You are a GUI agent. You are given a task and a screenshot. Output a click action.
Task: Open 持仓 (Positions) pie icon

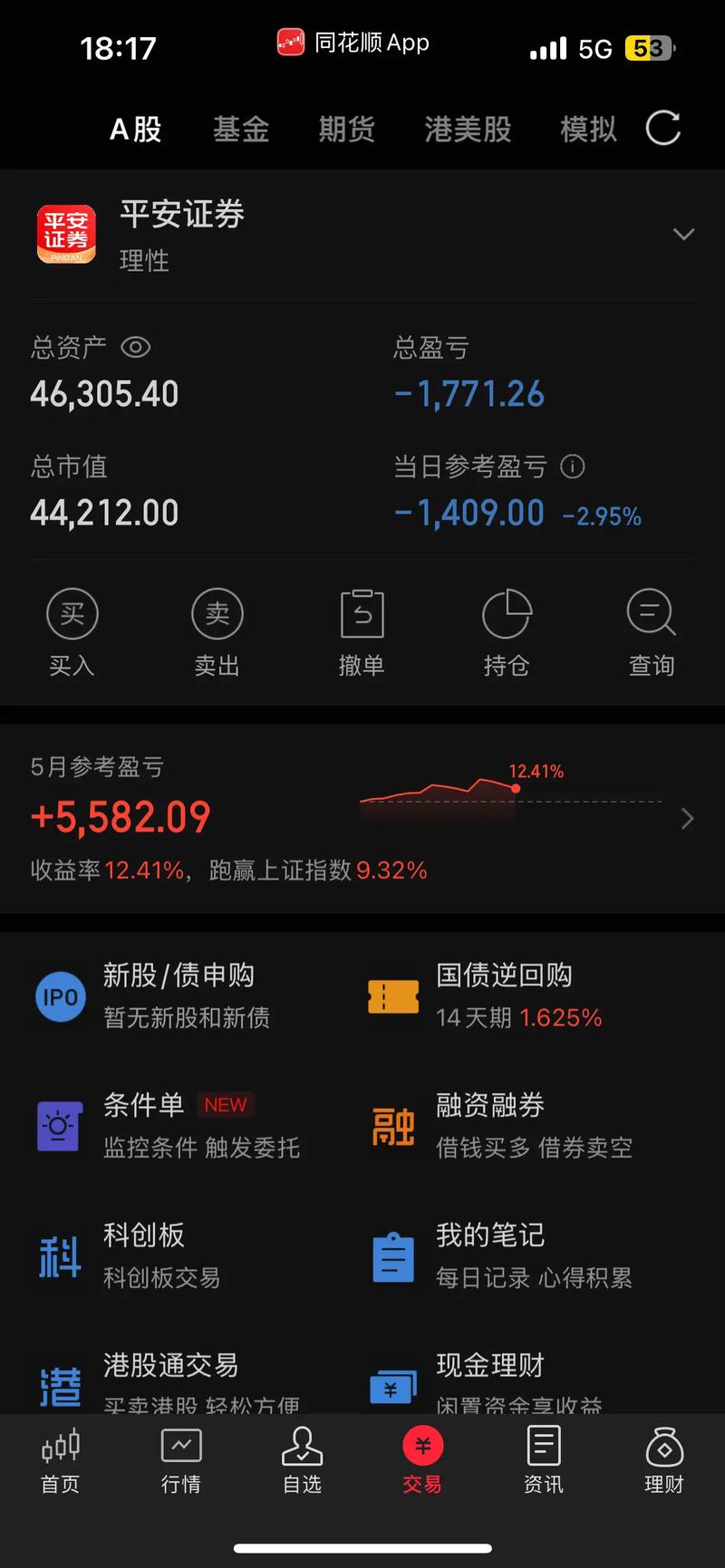[x=507, y=613]
